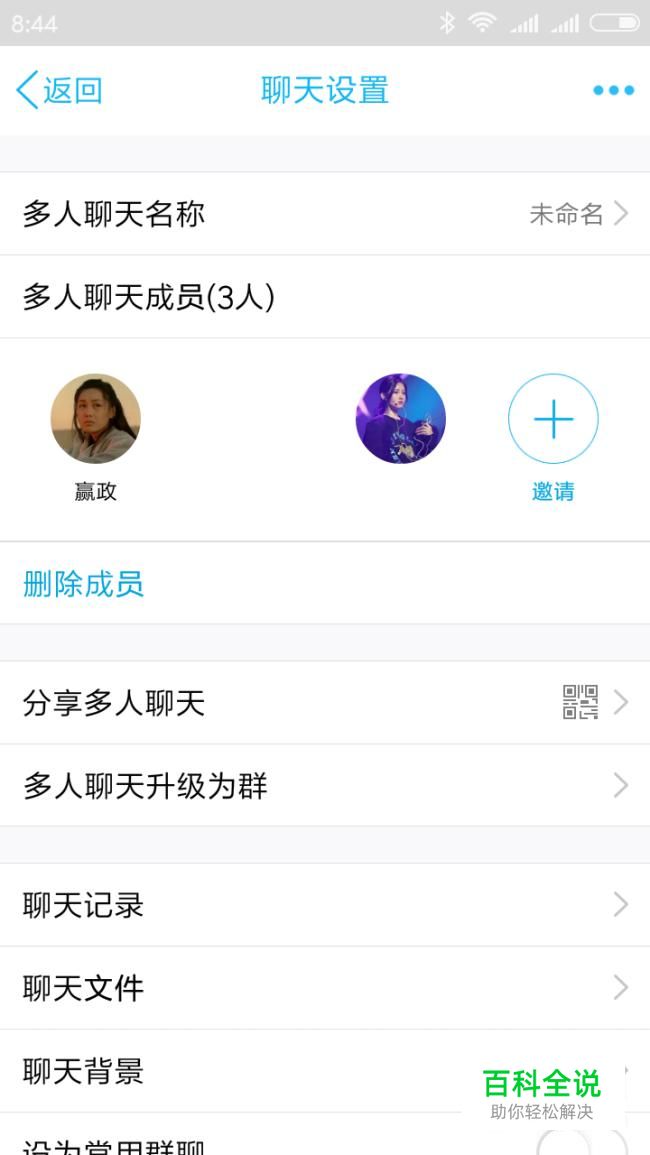Open 分享多人聊天 QR code sharing
The width and height of the screenshot is (650, 1155).
point(325,703)
